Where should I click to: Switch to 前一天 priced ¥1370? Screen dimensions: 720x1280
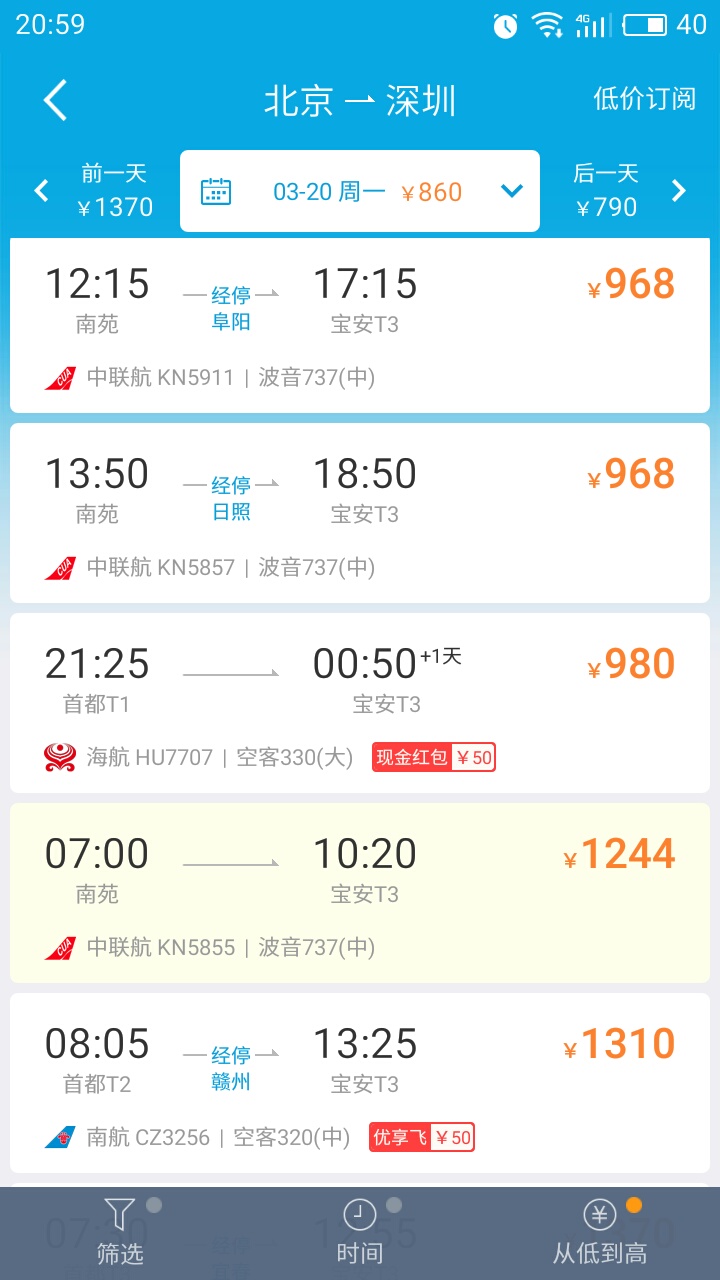98,191
